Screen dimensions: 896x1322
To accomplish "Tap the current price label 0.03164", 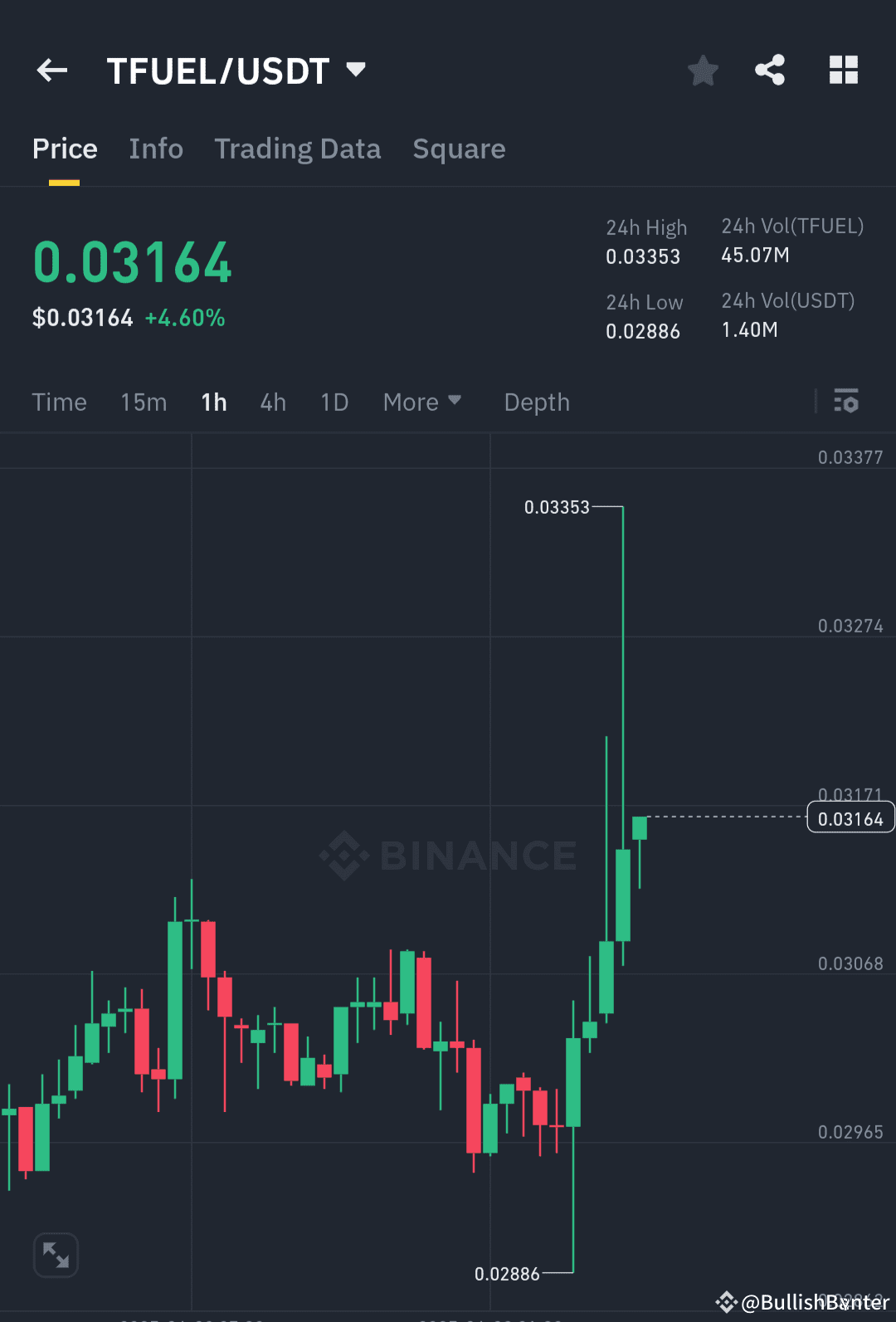I will pyautogui.click(x=850, y=817).
